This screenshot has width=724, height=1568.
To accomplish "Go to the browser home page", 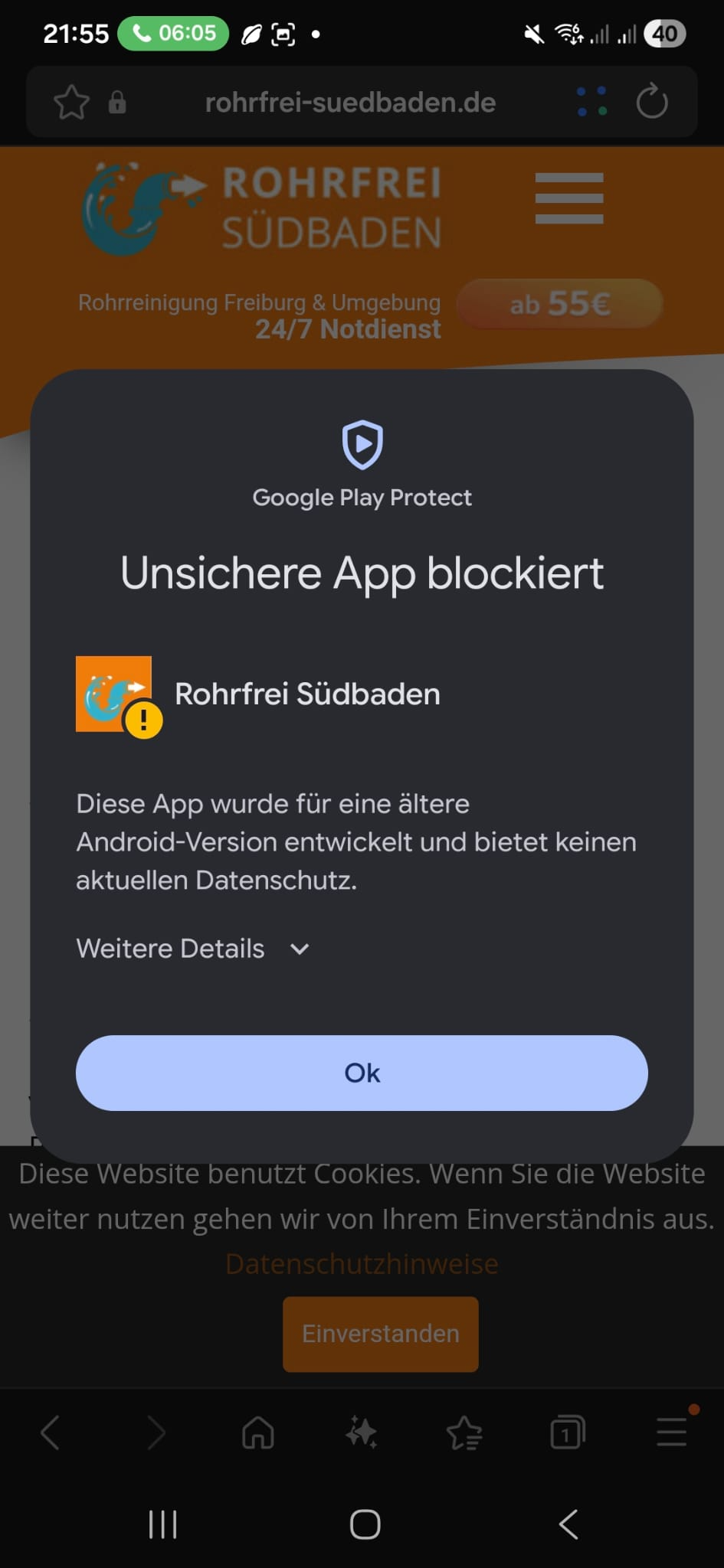I will click(258, 1432).
